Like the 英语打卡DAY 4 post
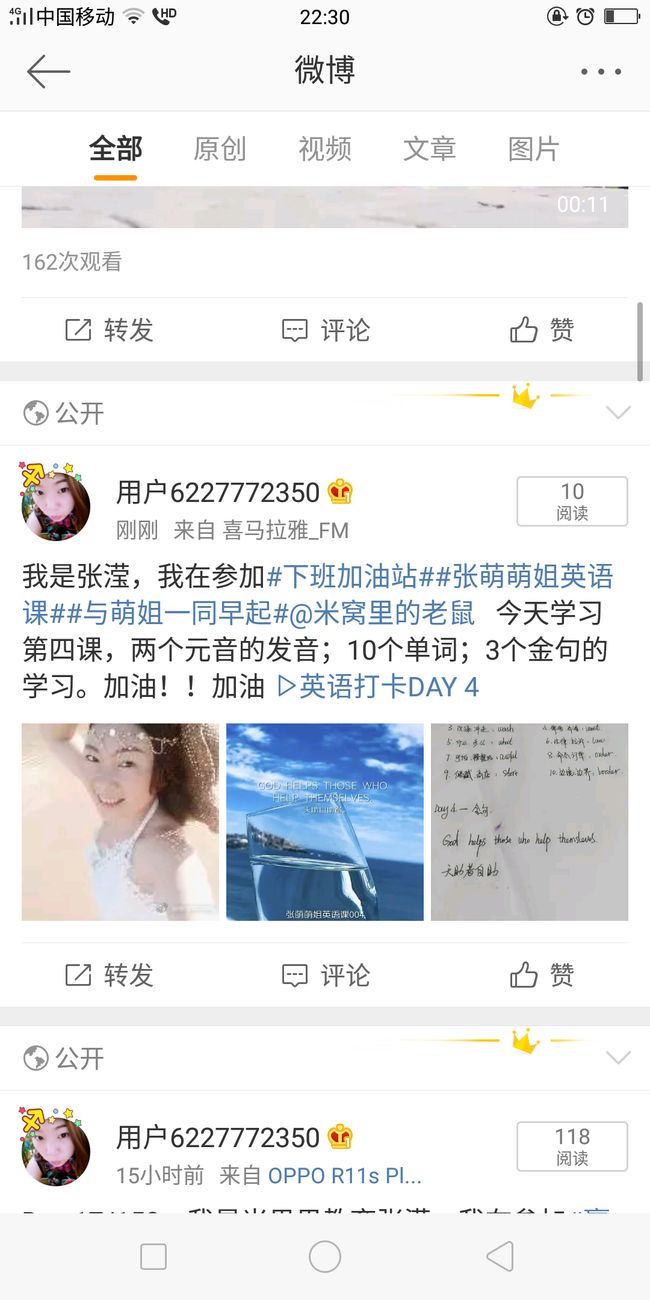Viewport: 650px width, 1300px height. click(x=542, y=975)
